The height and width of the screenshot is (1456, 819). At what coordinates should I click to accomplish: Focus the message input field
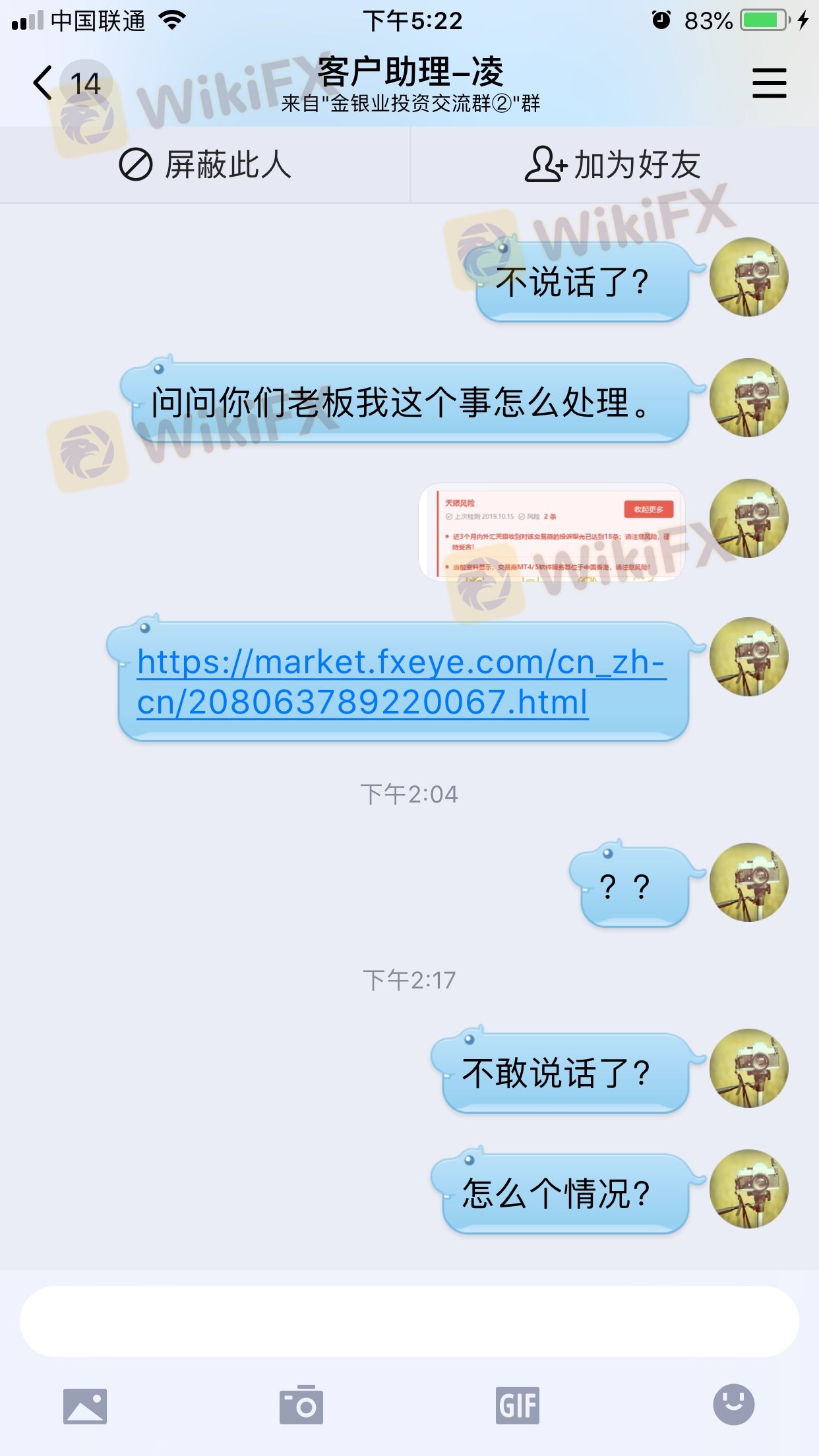(409, 1321)
